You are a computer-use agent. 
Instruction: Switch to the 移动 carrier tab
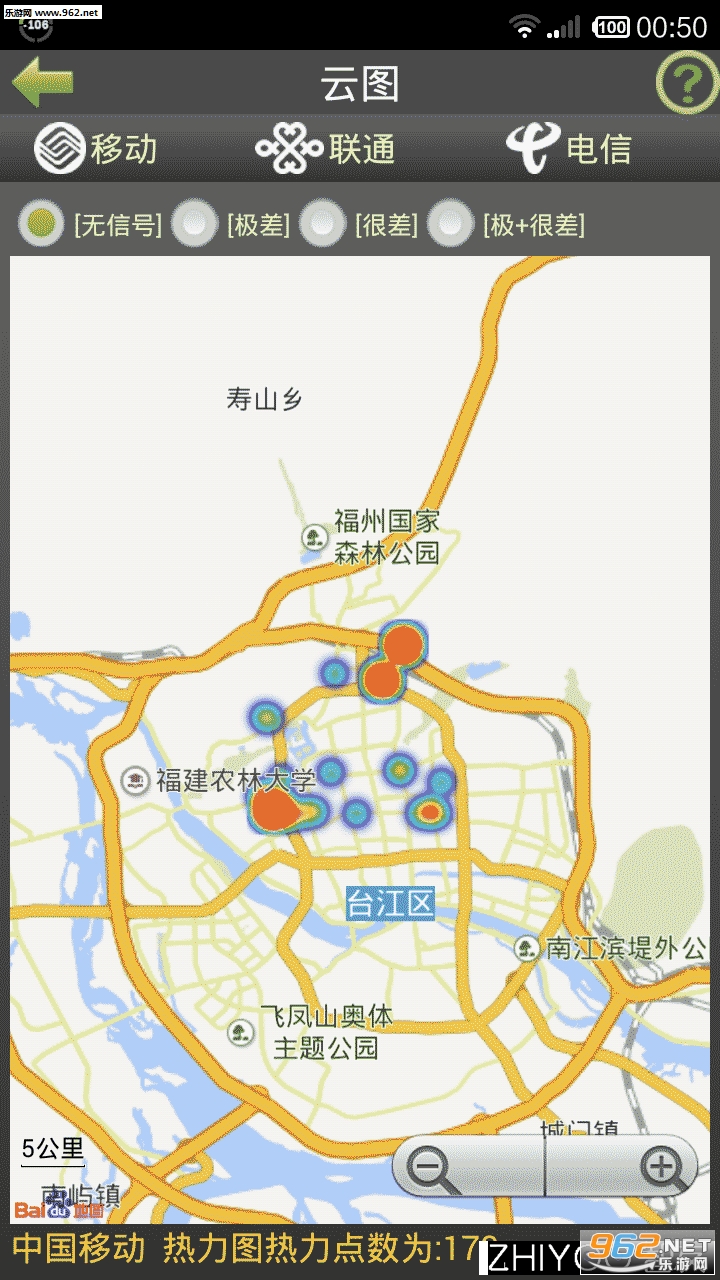(97, 149)
